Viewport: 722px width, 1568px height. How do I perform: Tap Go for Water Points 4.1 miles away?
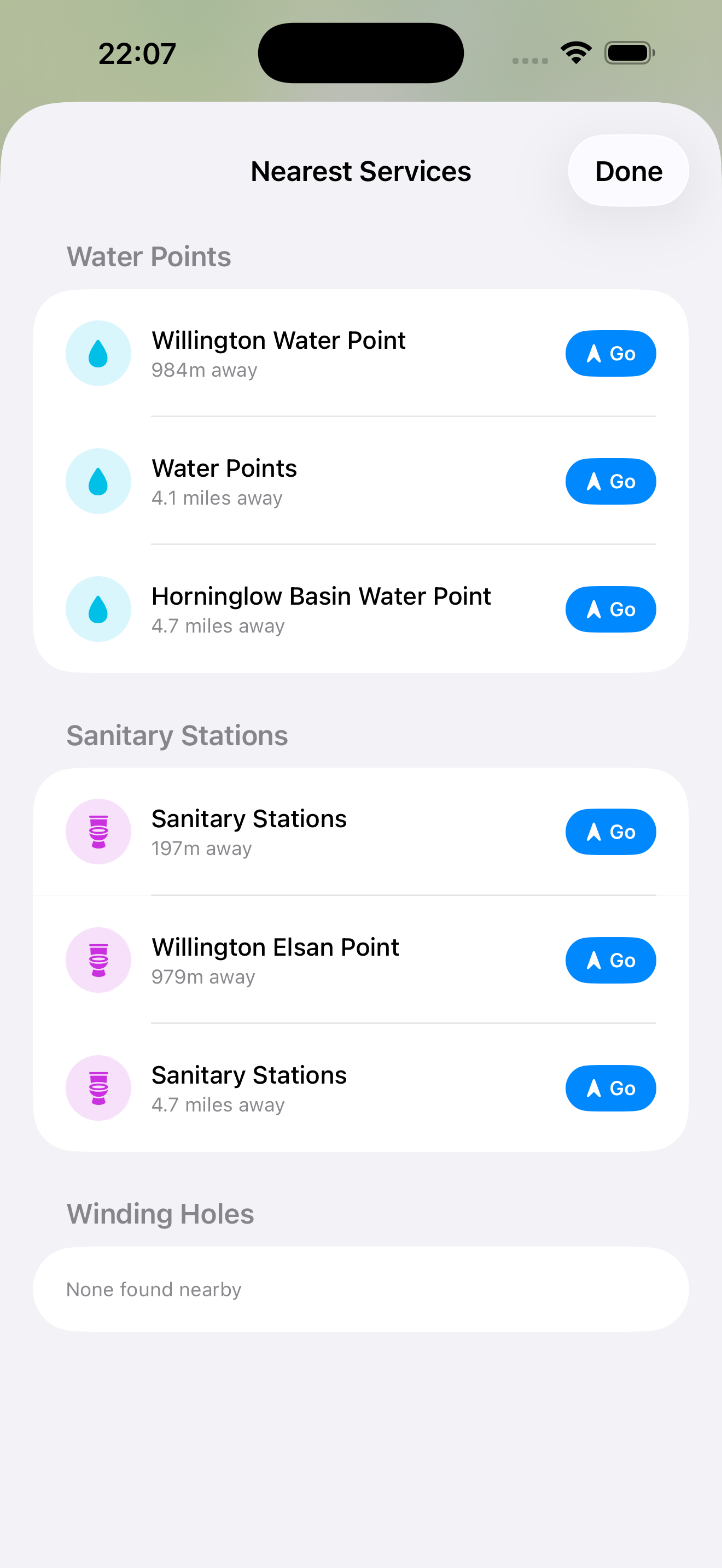(610, 482)
